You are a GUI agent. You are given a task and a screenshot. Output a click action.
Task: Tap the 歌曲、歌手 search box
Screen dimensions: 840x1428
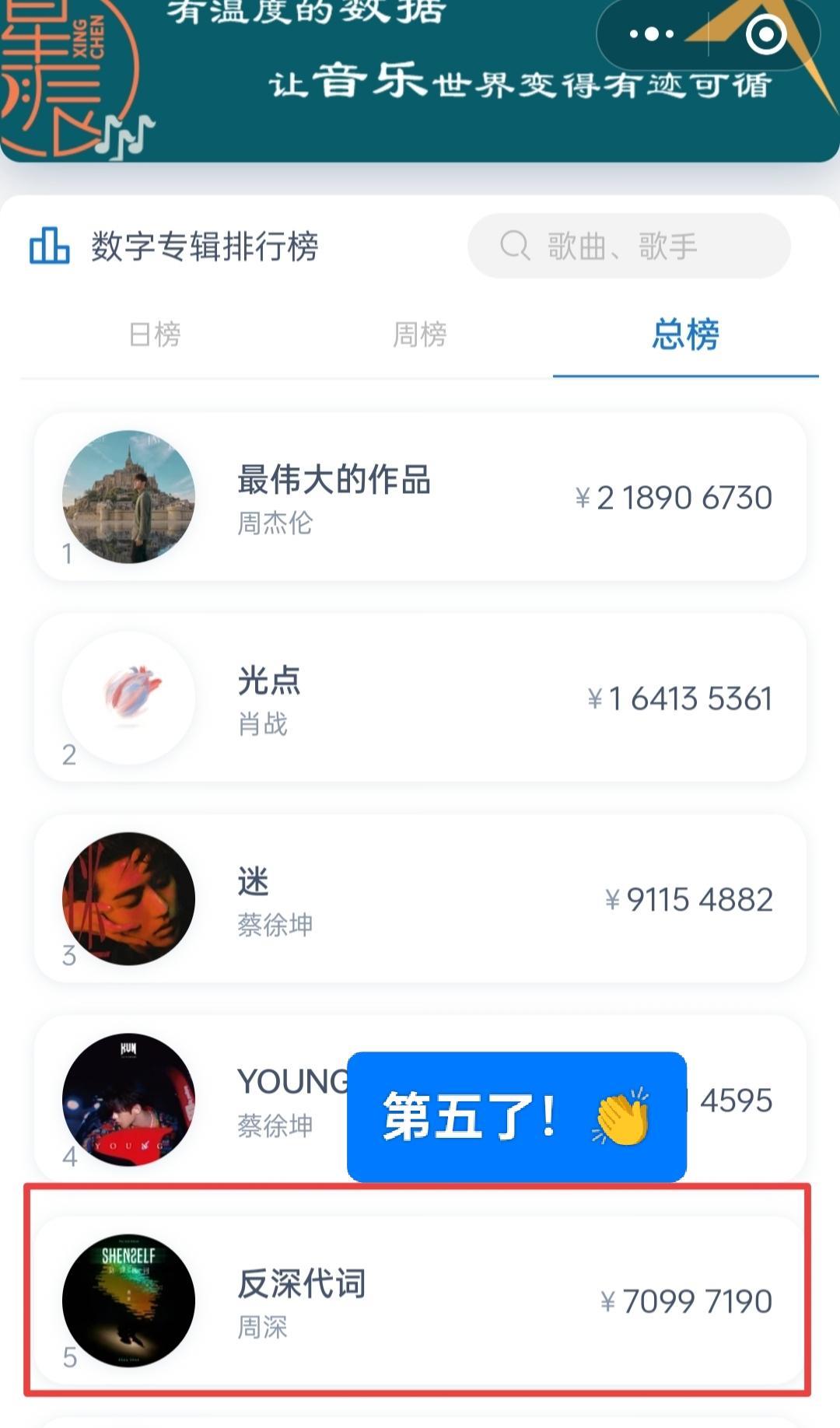tap(628, 246)
